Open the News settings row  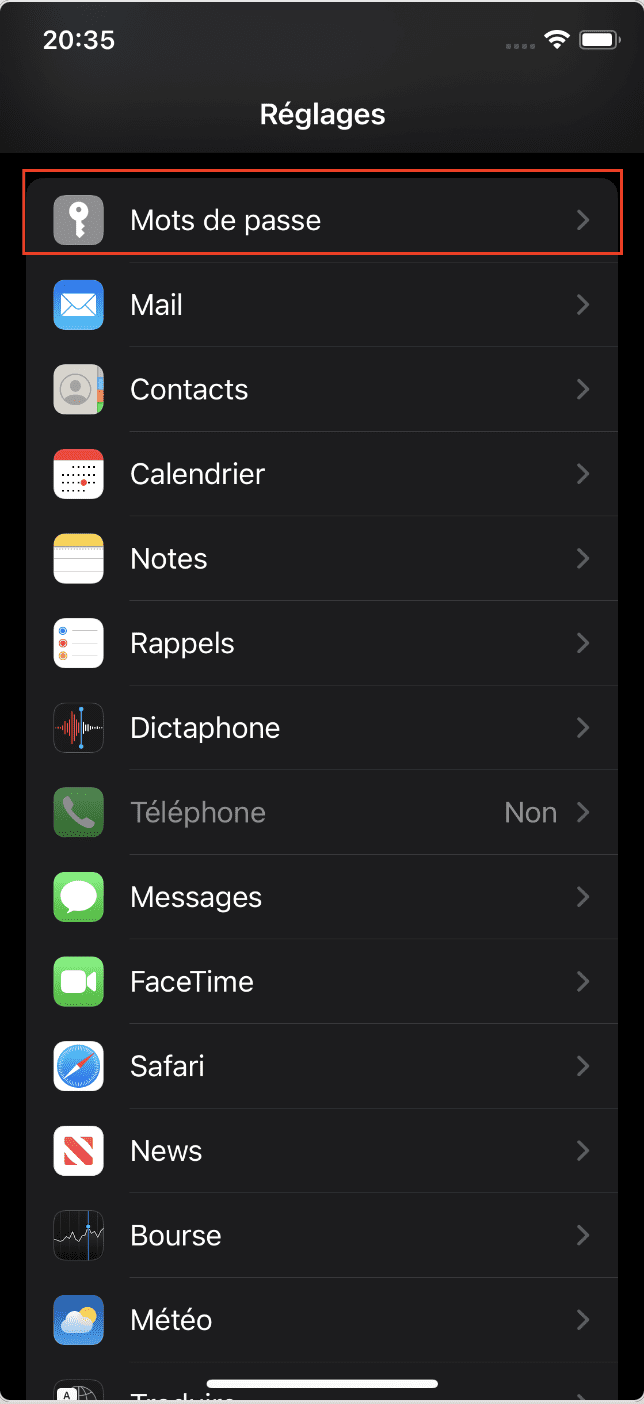pos(322,1151)
